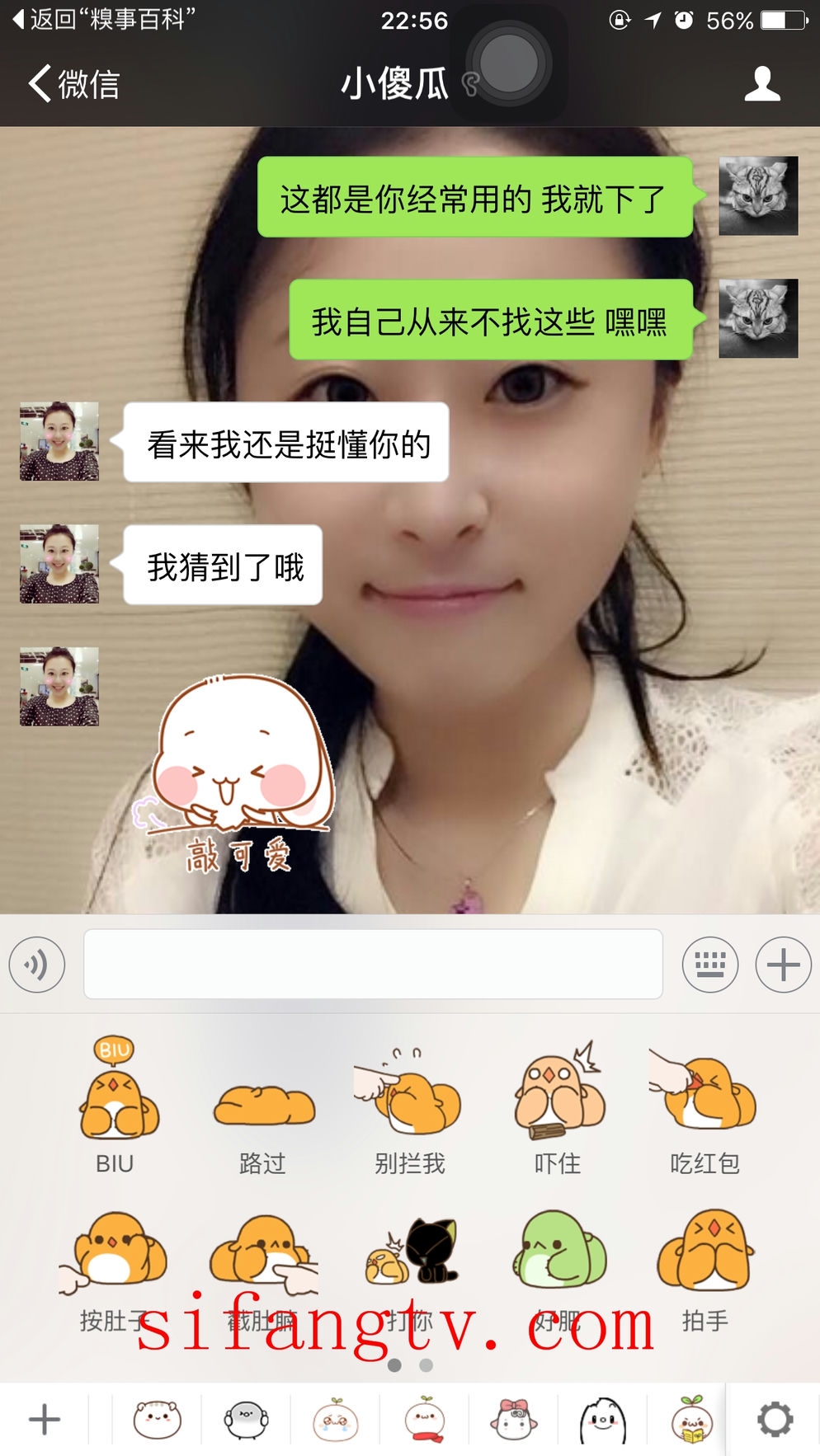Open the contact profile icon

tap(761, 84)
